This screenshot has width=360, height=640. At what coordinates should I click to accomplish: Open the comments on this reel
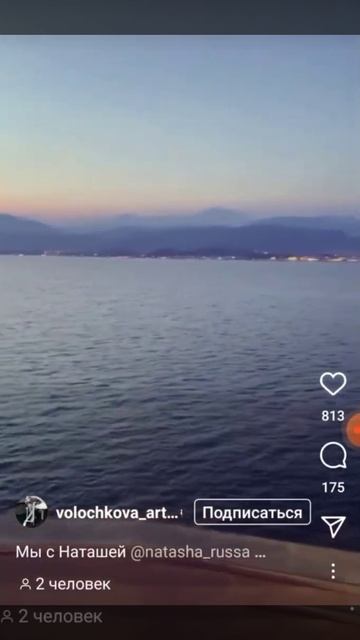(333, 456)
